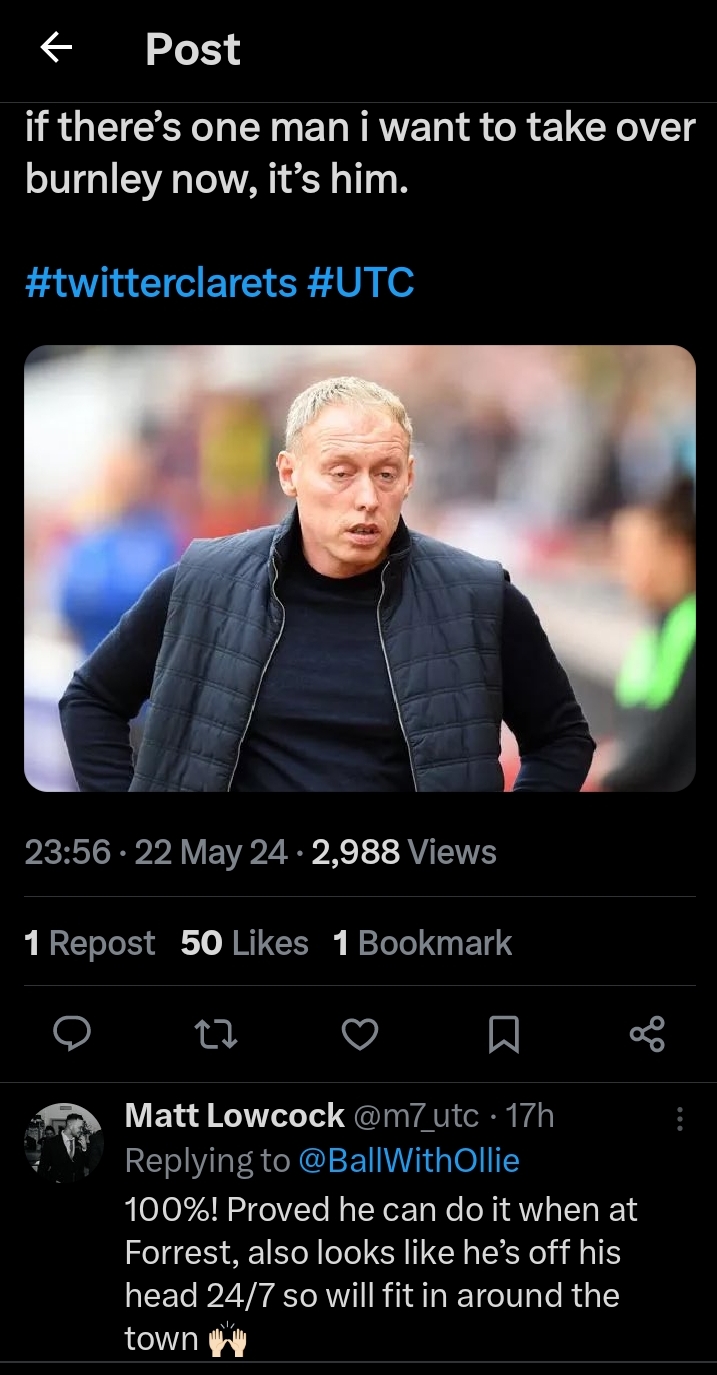
Task: Repost this post
Action: [x=216, y=1034]
